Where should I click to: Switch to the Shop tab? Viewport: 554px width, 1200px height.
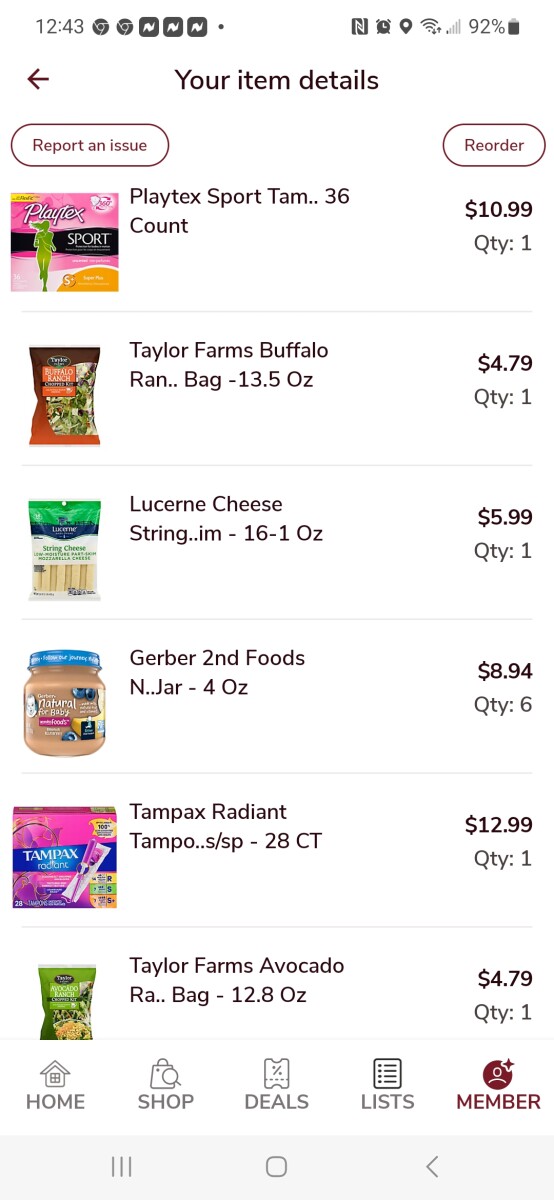(x=165, y=1086)
